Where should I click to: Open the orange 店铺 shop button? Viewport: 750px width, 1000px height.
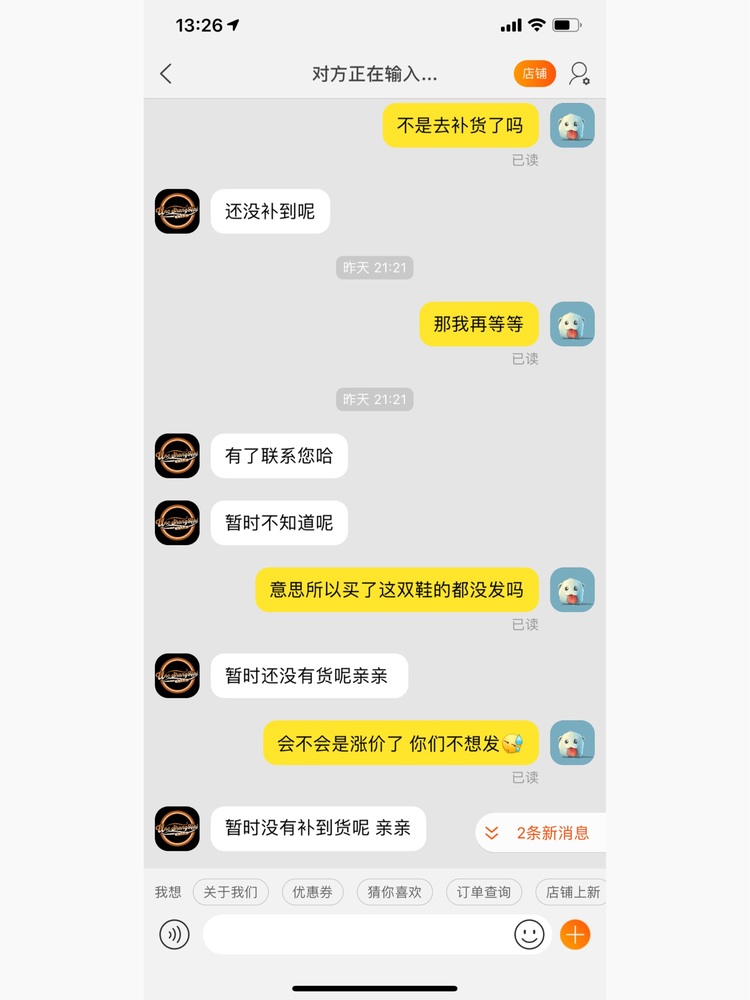pos(534,73)
